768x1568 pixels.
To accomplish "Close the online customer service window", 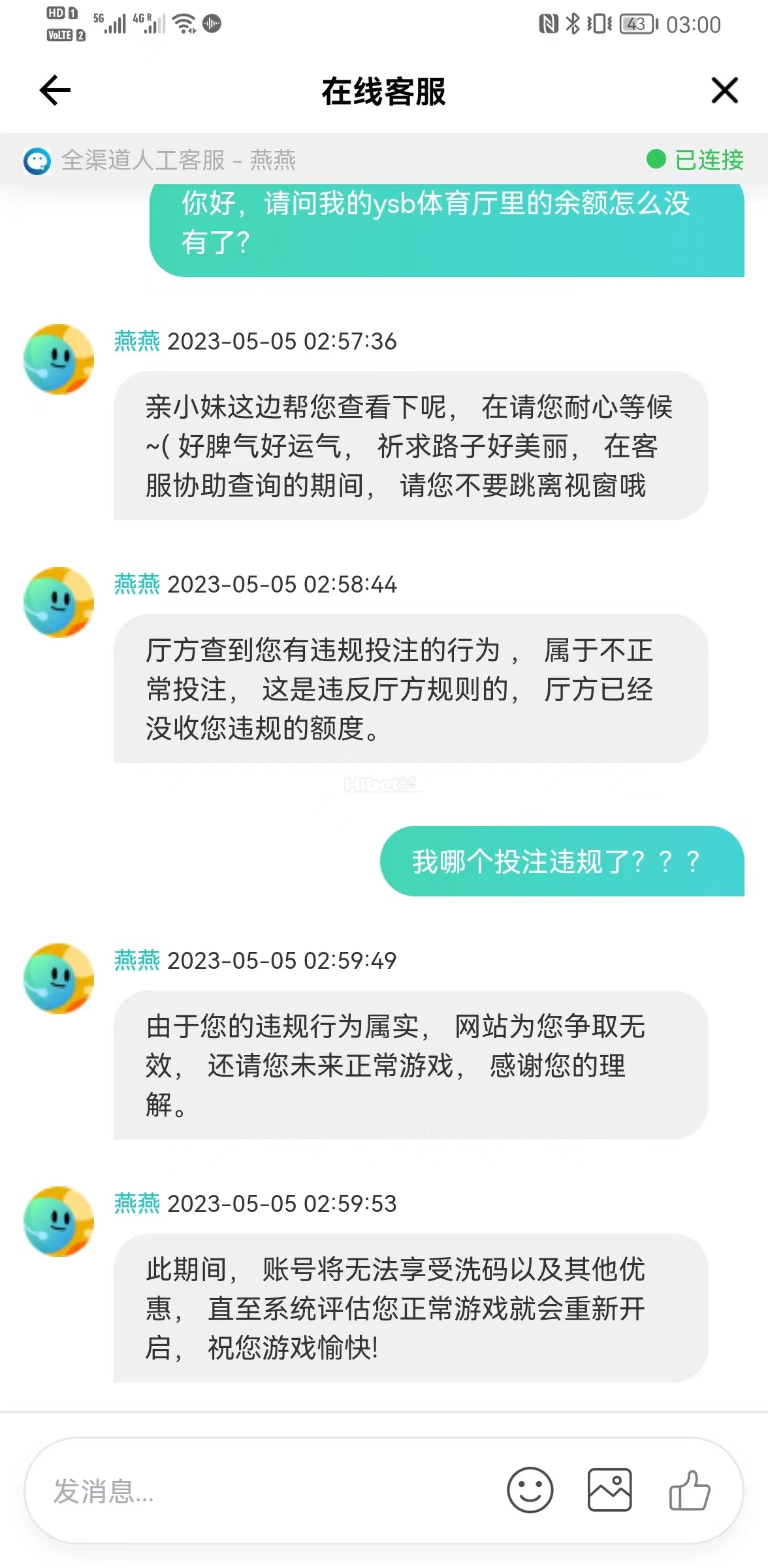I will click(724, 90).
